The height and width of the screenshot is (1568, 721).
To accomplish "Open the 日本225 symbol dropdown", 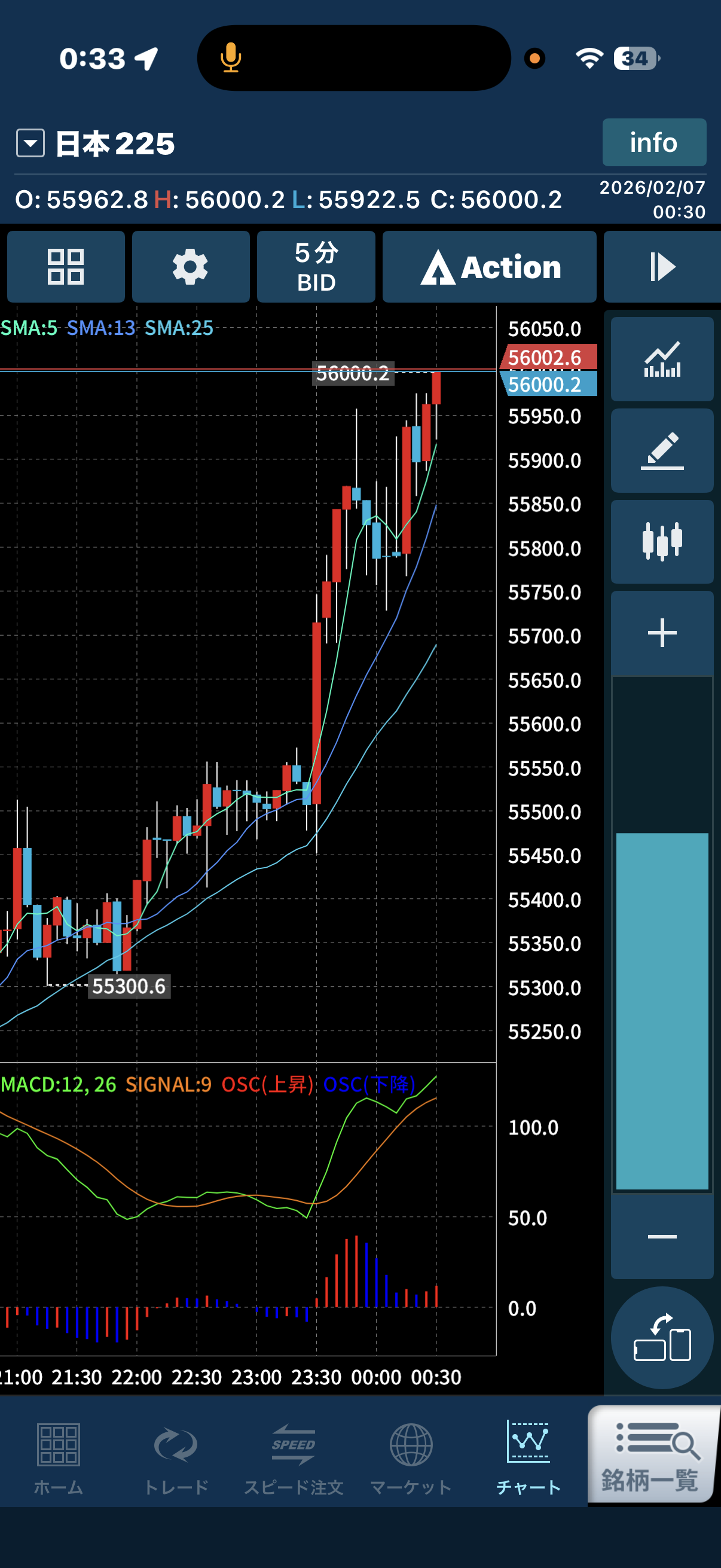I will [x=30, y=144].
